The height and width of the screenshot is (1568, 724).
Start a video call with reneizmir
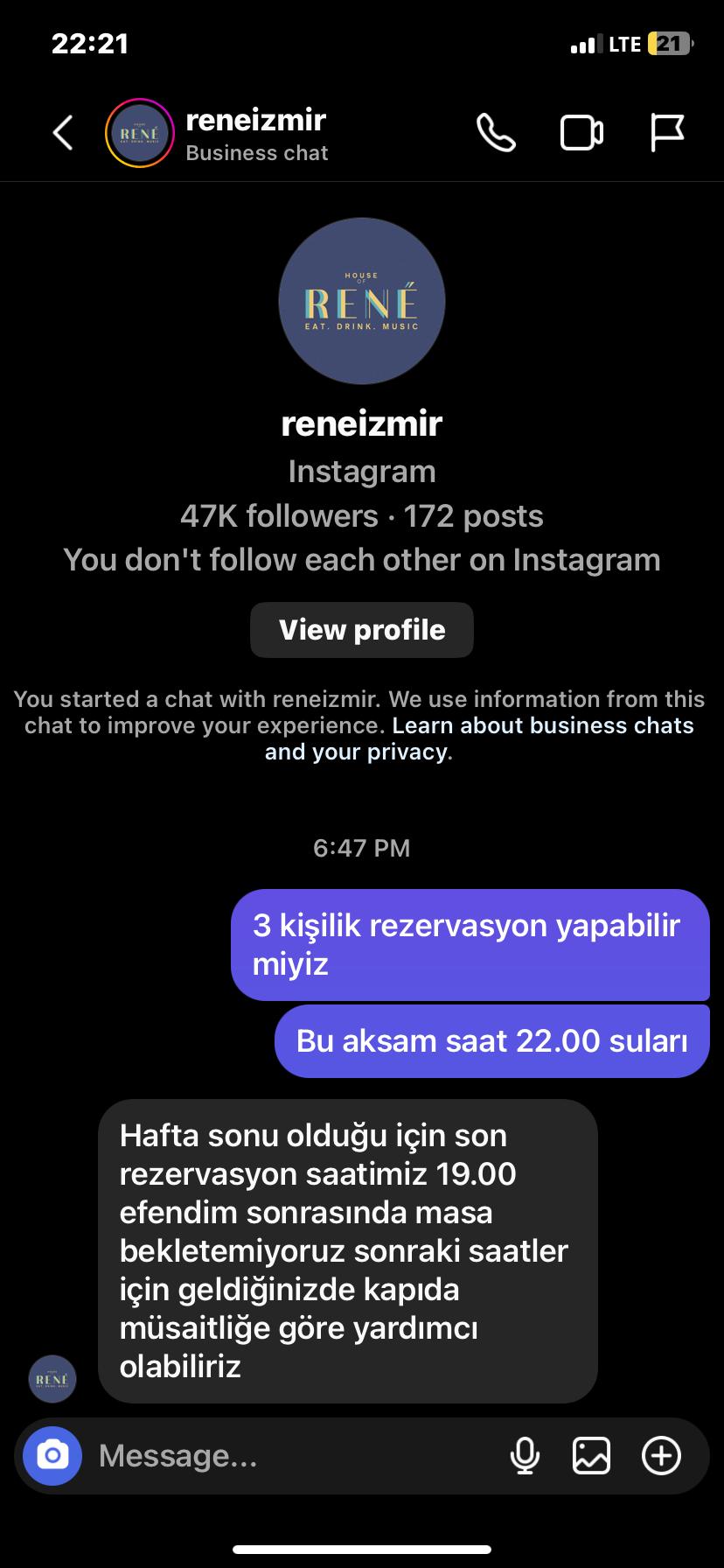coord(581,133)
